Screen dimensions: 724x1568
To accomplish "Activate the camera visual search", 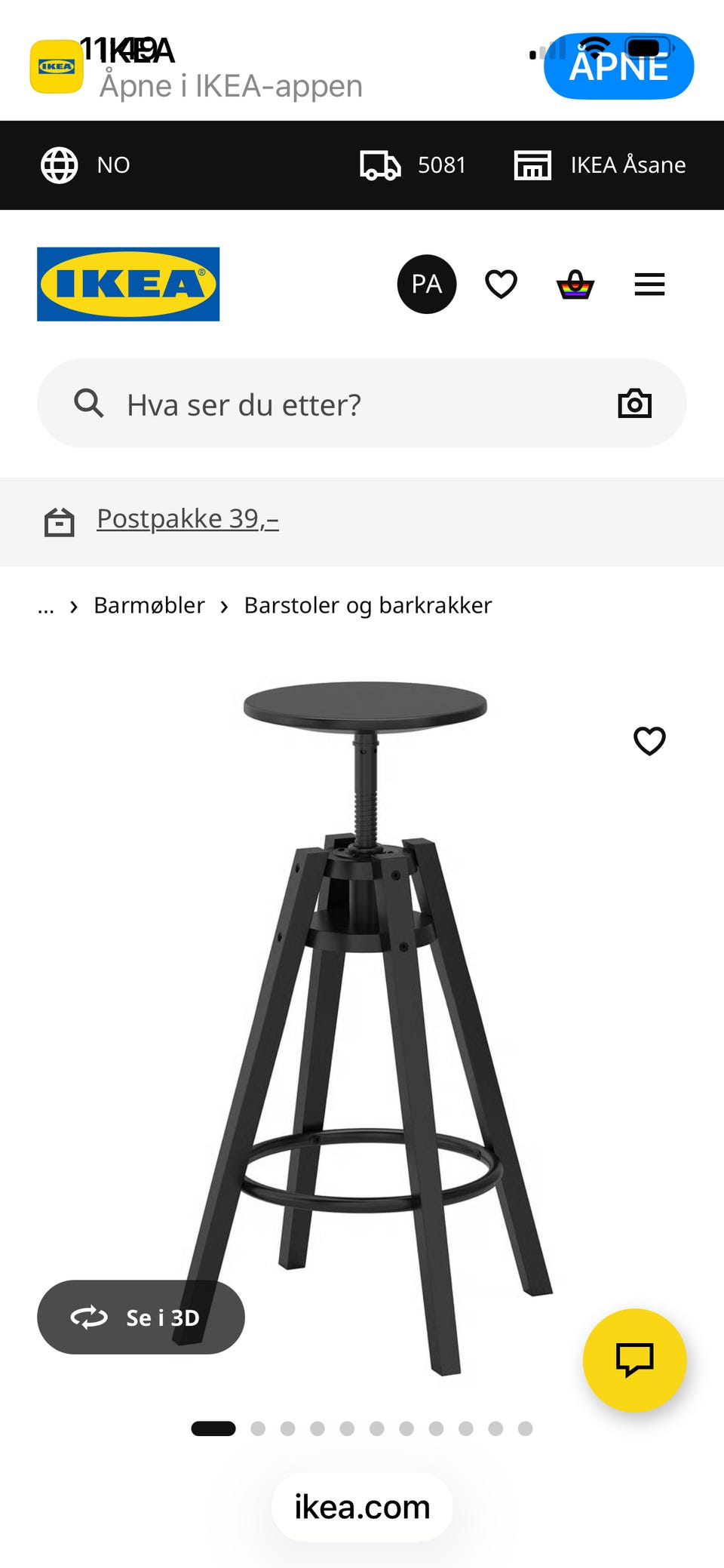I will point(635,404).
